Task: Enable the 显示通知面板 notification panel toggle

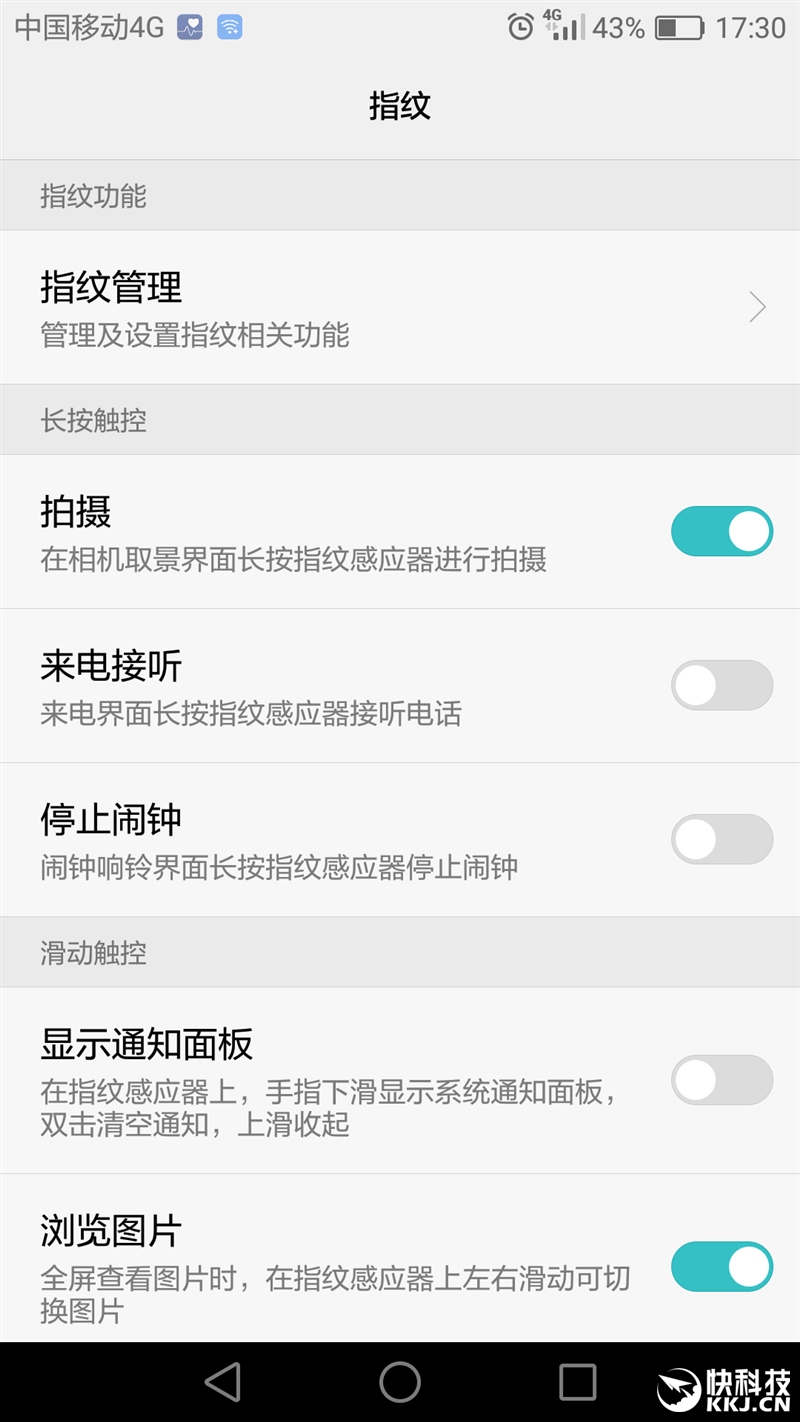Action: pos(721,1081)
